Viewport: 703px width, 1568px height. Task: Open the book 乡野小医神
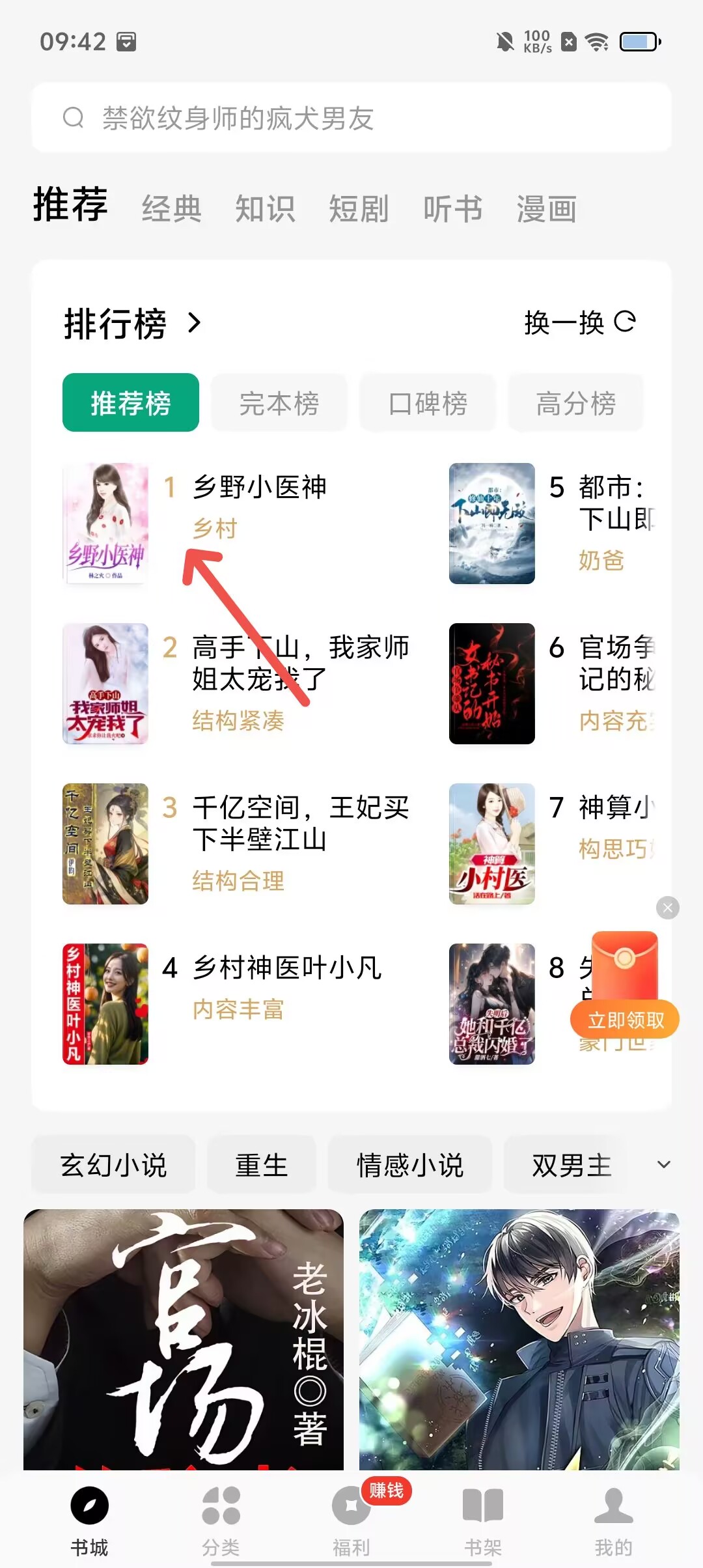click(260, 488)
